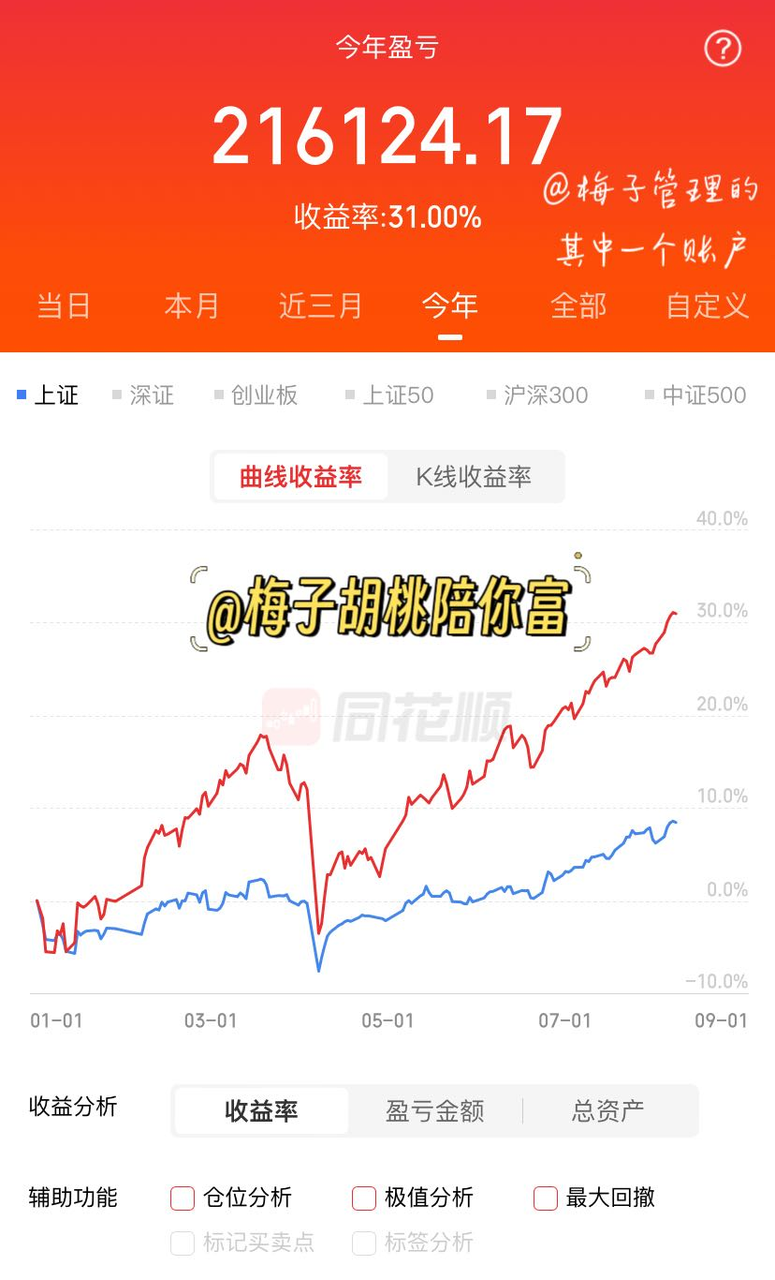Select the 曲线收益率 chart view
This screenshot has height=1280, width=775.
pyautogui.click(x=301, y=477)
